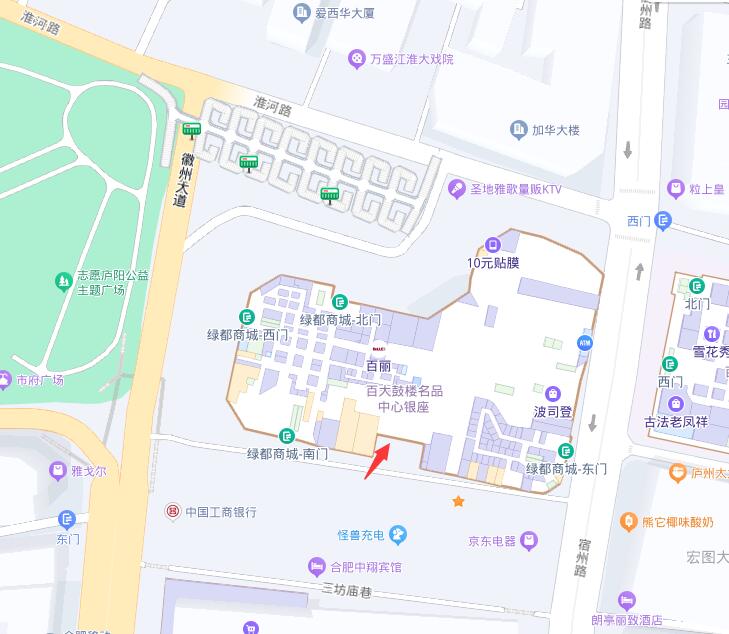Open the 爱西华大厦 building marker
Screen dimensions: 729x634
(302, 13)
